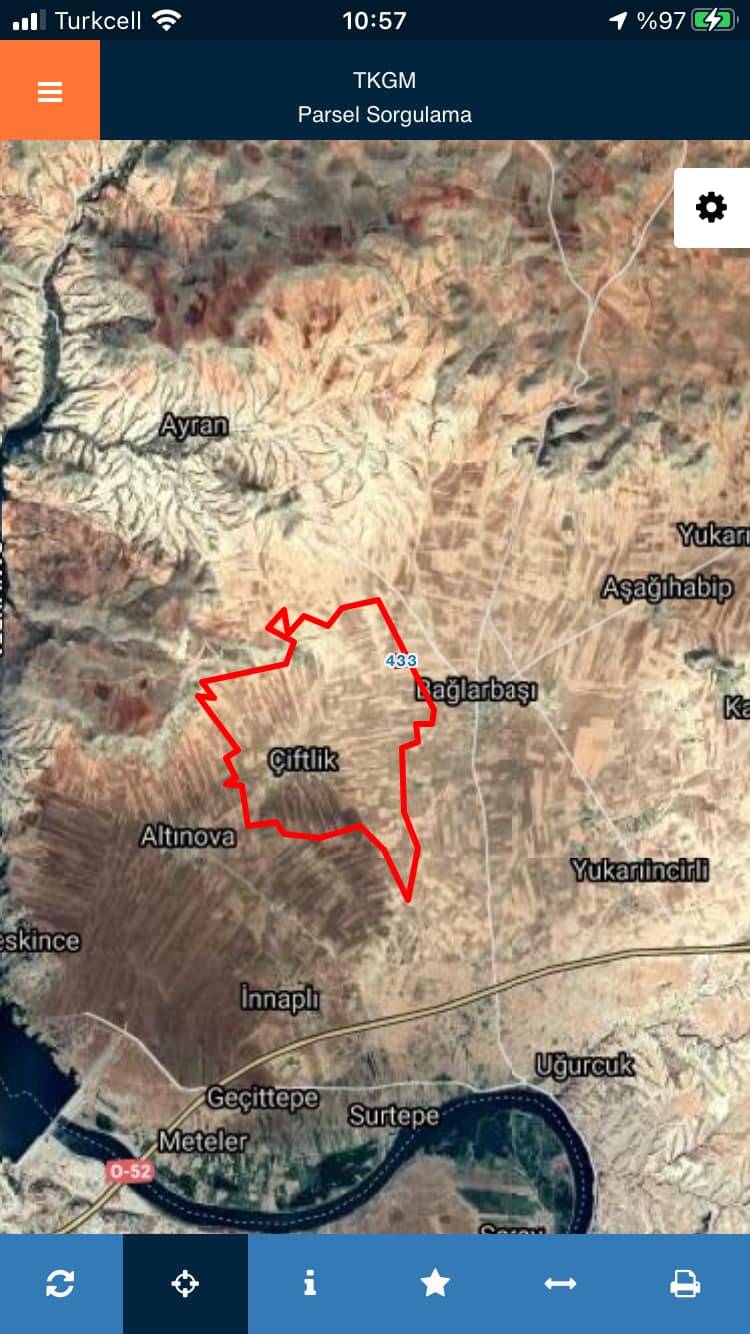Tap the charging battery indicator
Image resolution: width=750 pixels, height=1334 pixels.
coord(716,18)
